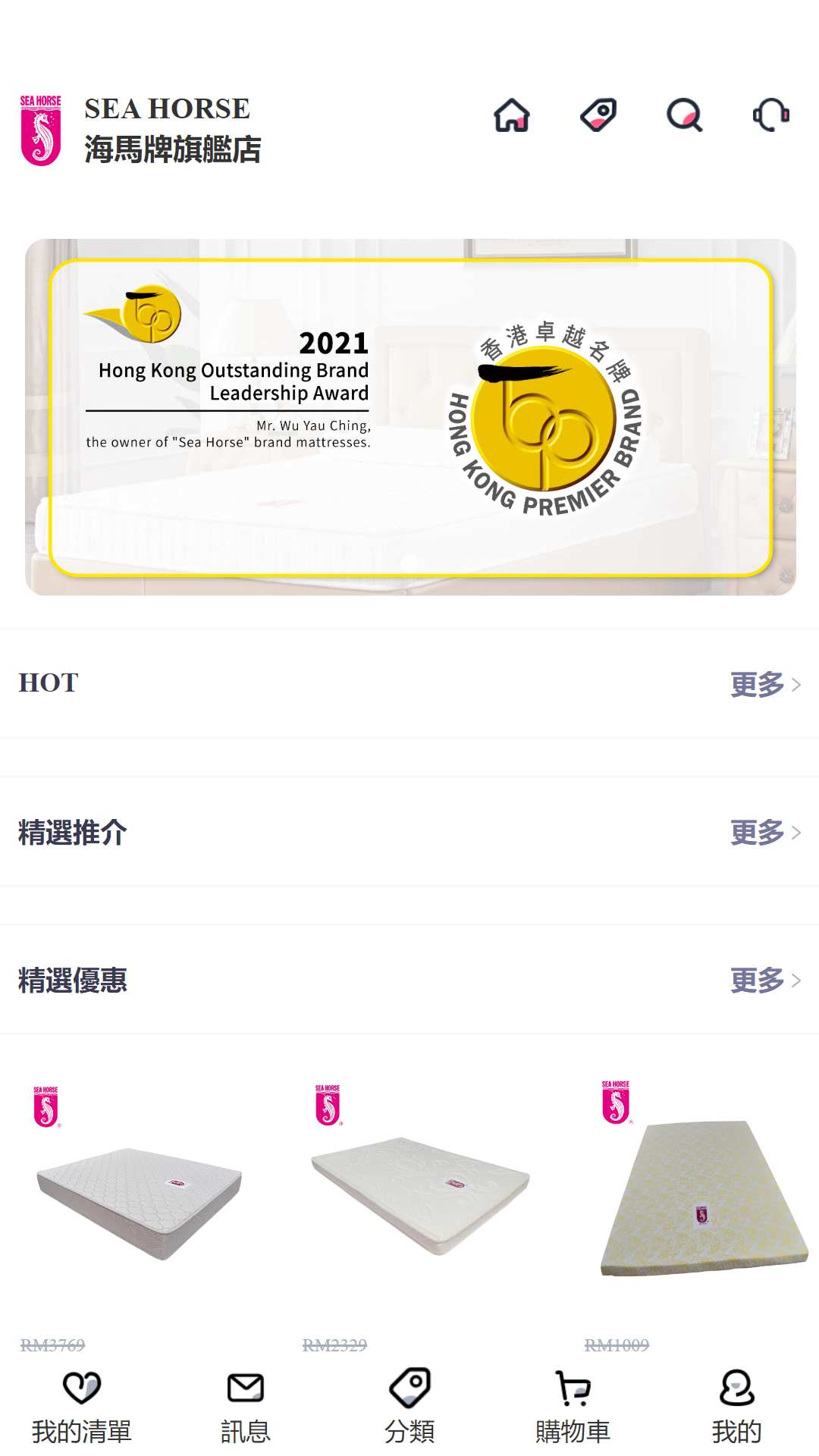819x1456 pixels.
Task: View more HOT items
Action: click(x=765, y=683)
